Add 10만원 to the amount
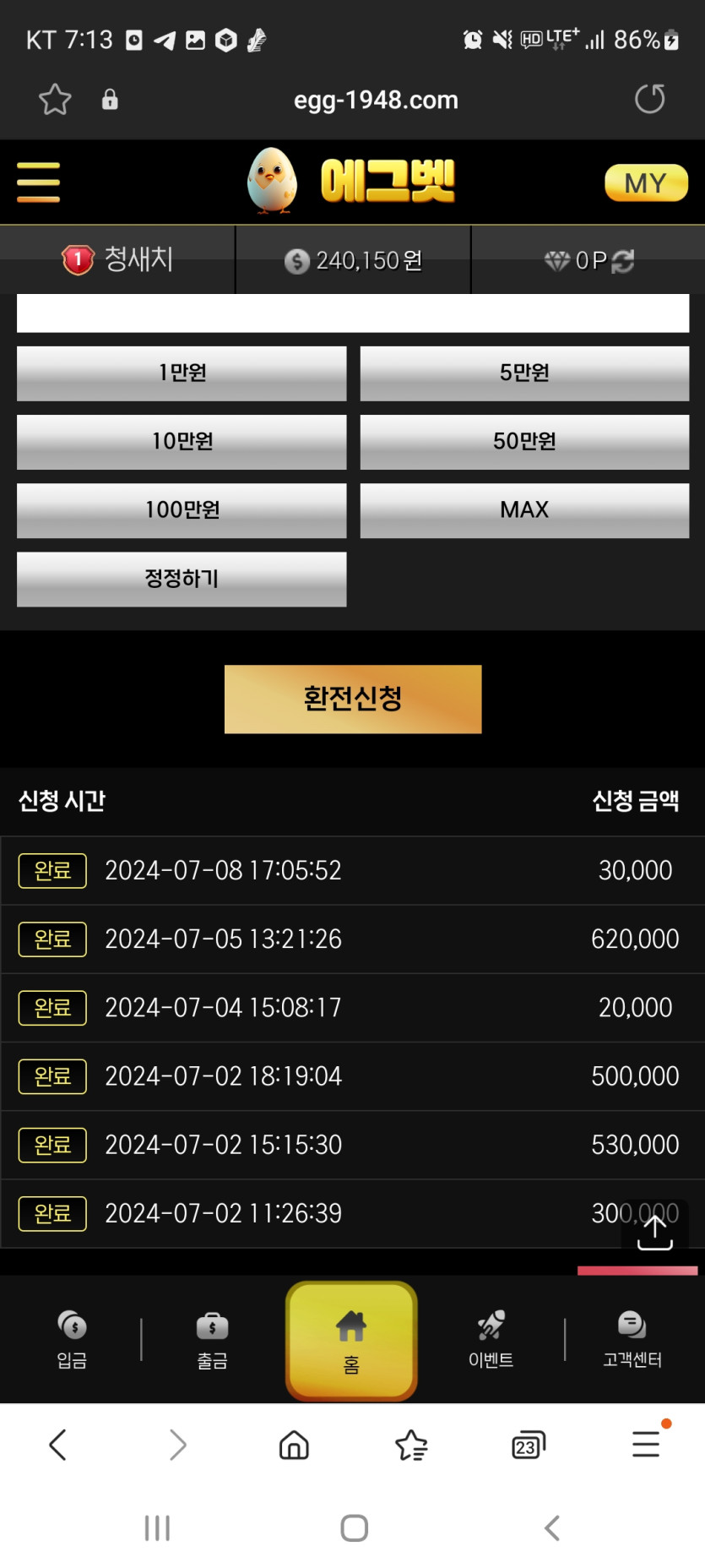Image resolution: width=705 pixels, height=1568 pixels. point(182,441)
